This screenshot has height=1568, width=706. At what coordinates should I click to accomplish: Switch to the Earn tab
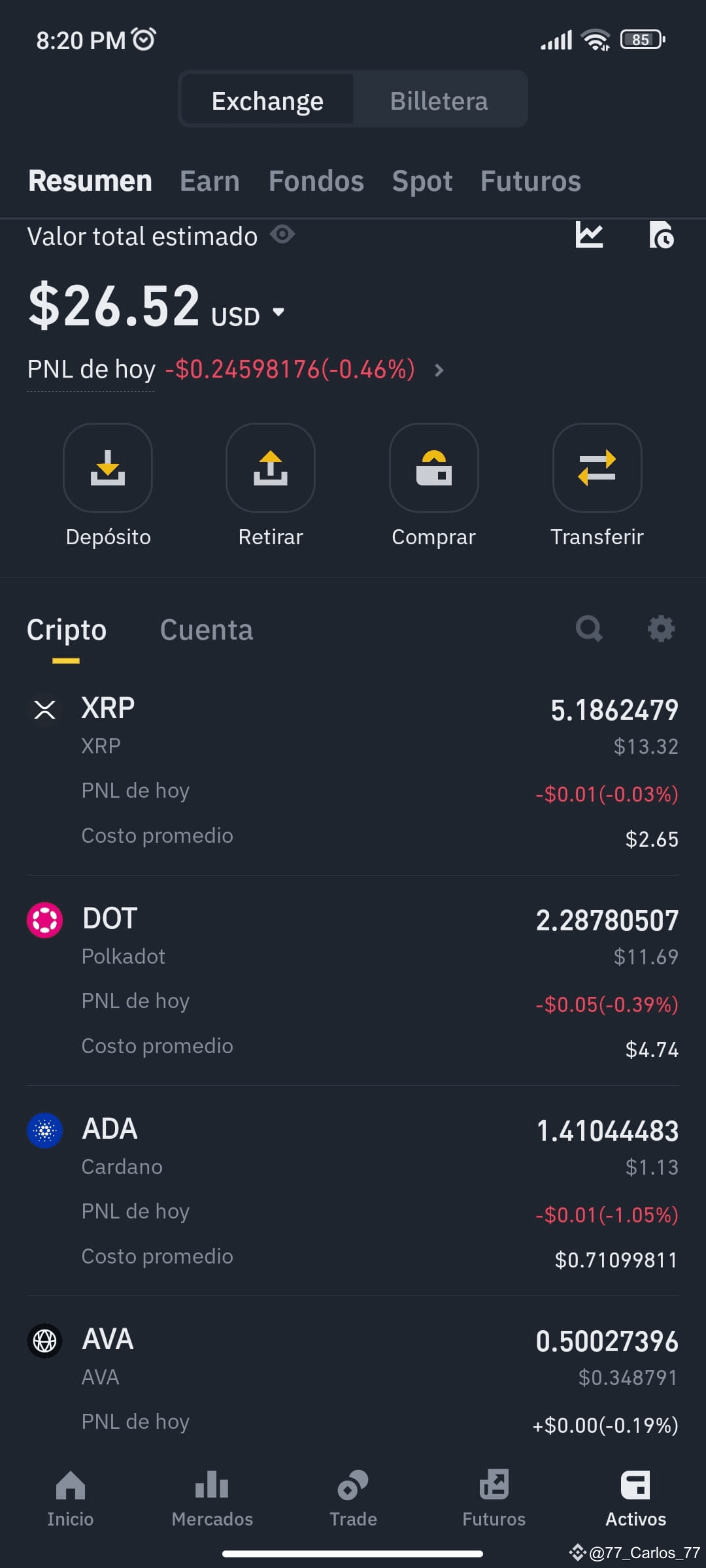(209, 181)
